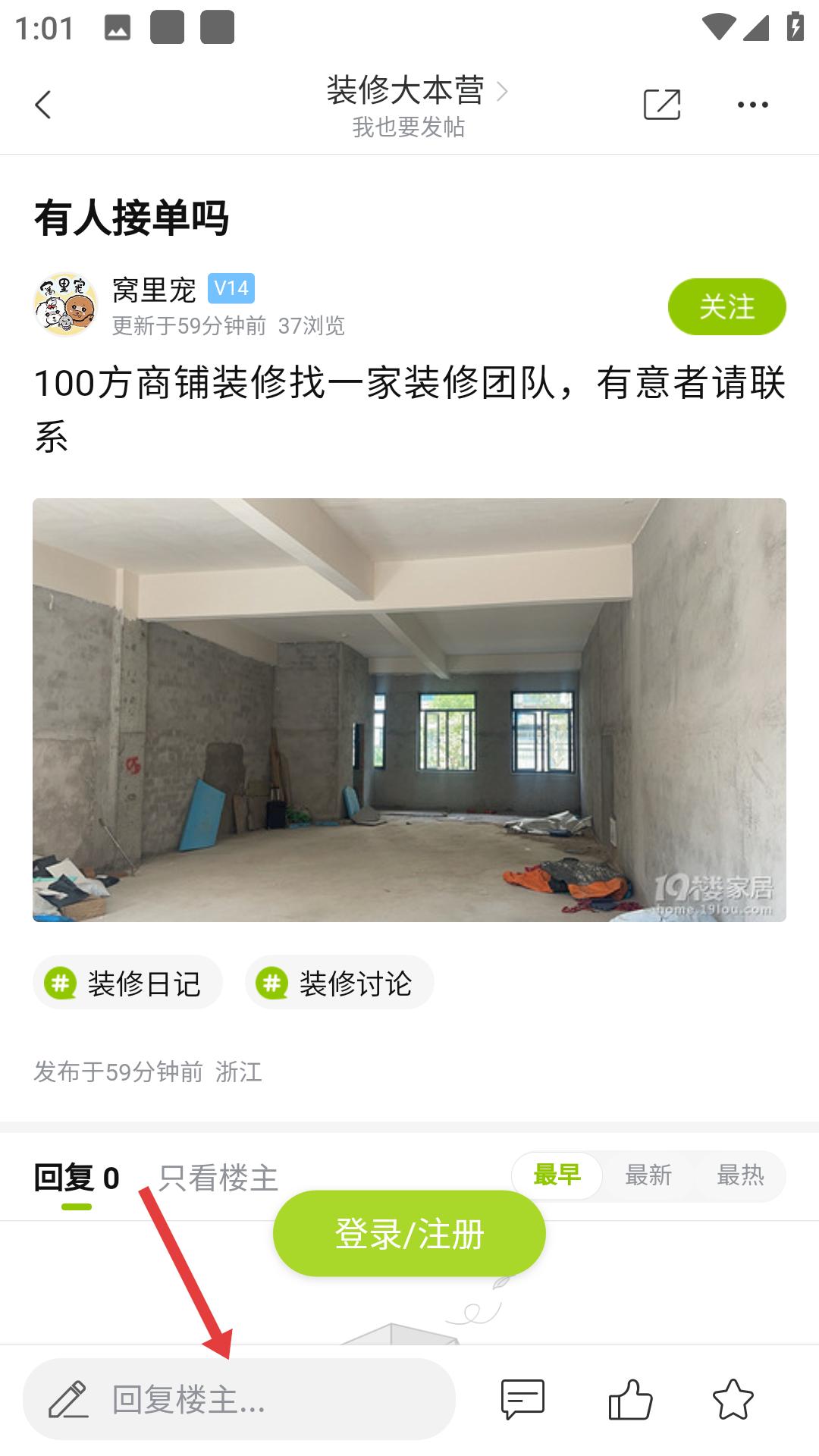This screenshot has width=819, height=1456.
Task: Sort replies by 最热
Action: point(740,1175)
